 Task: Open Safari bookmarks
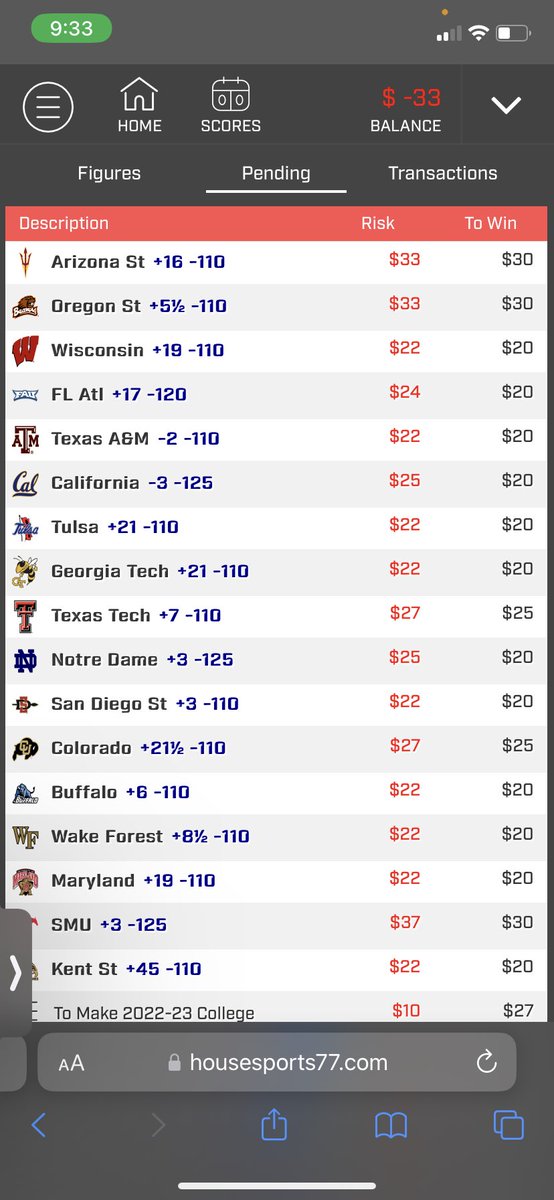391,1126
